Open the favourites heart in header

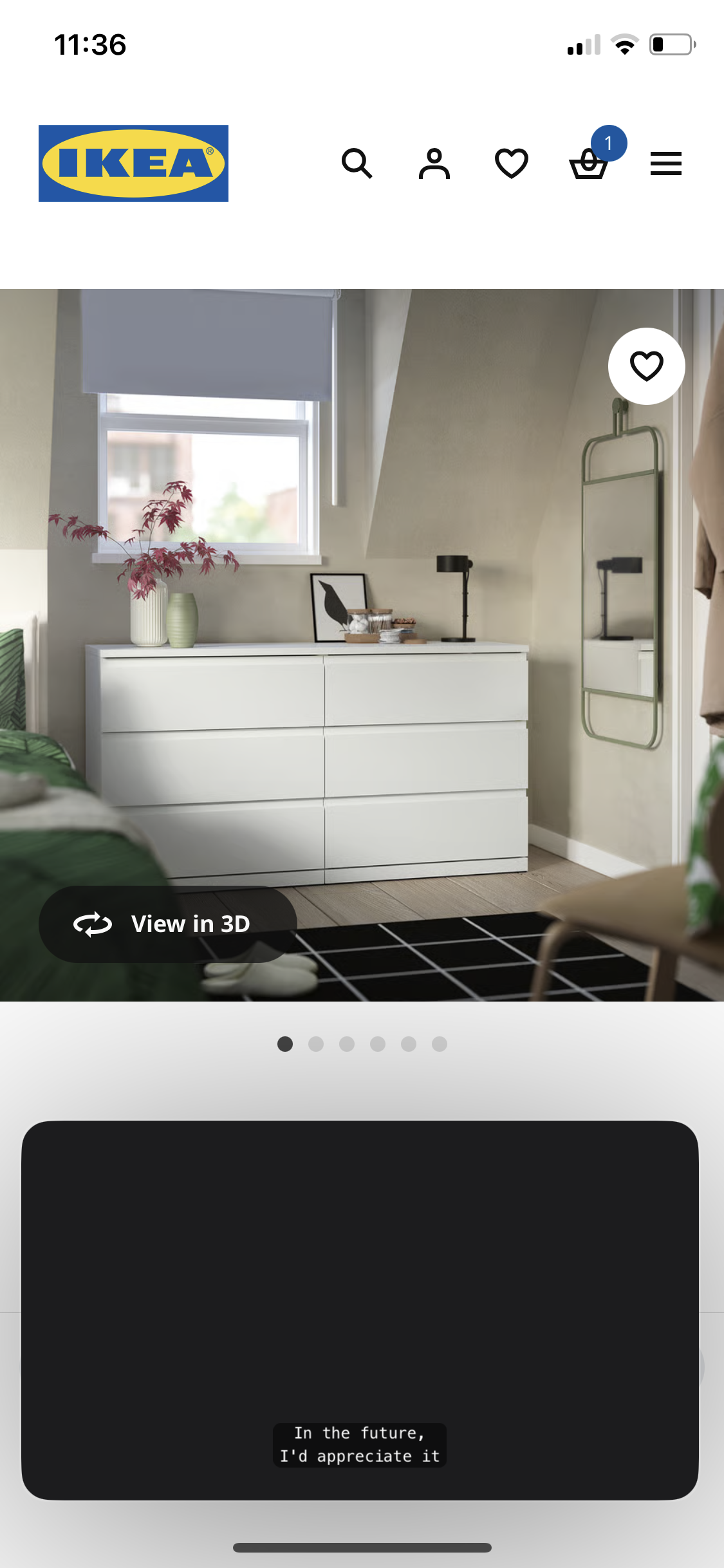(x=512, y=163)
